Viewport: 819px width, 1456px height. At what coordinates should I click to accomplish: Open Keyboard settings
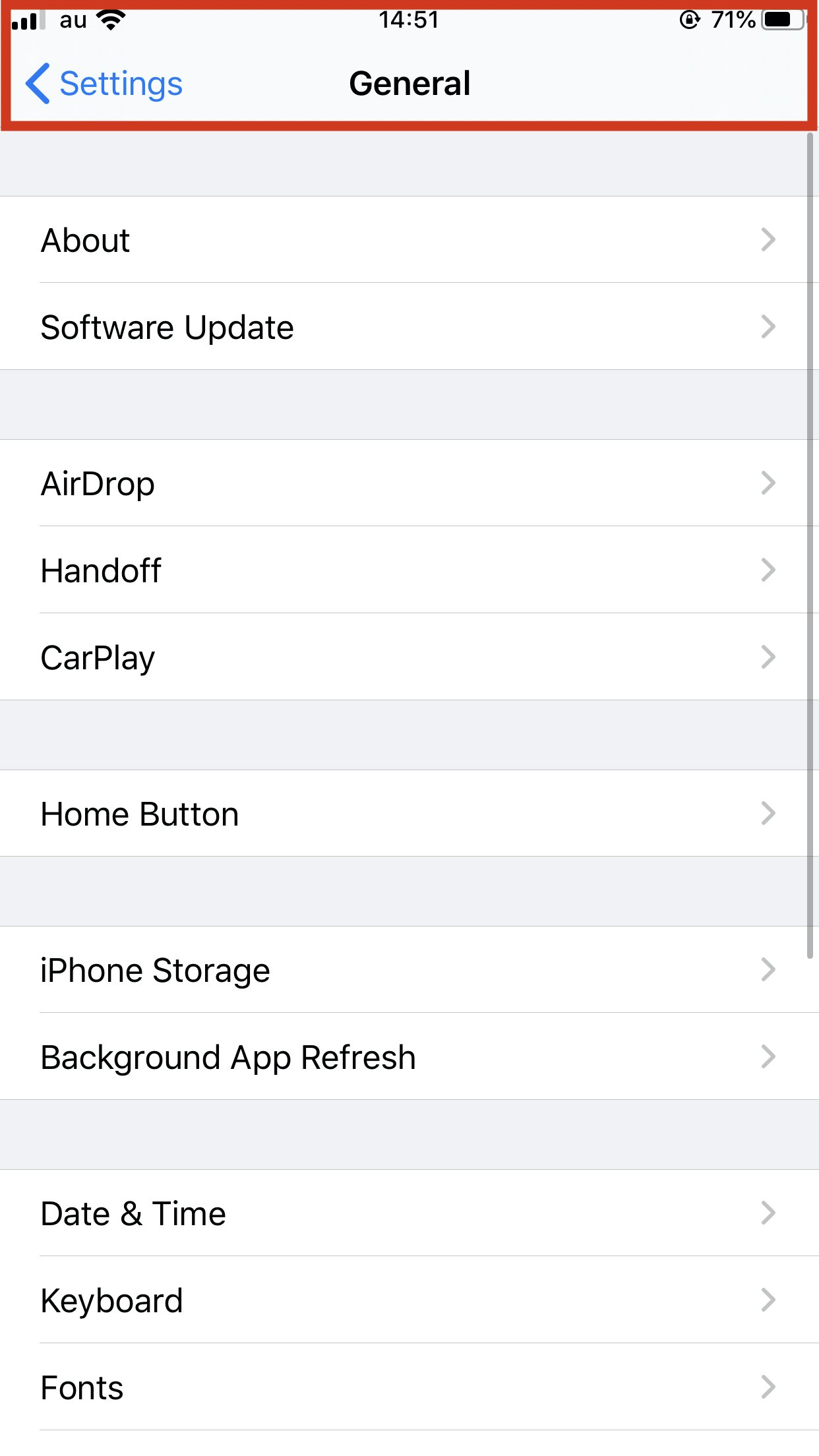pos(409,1300)
